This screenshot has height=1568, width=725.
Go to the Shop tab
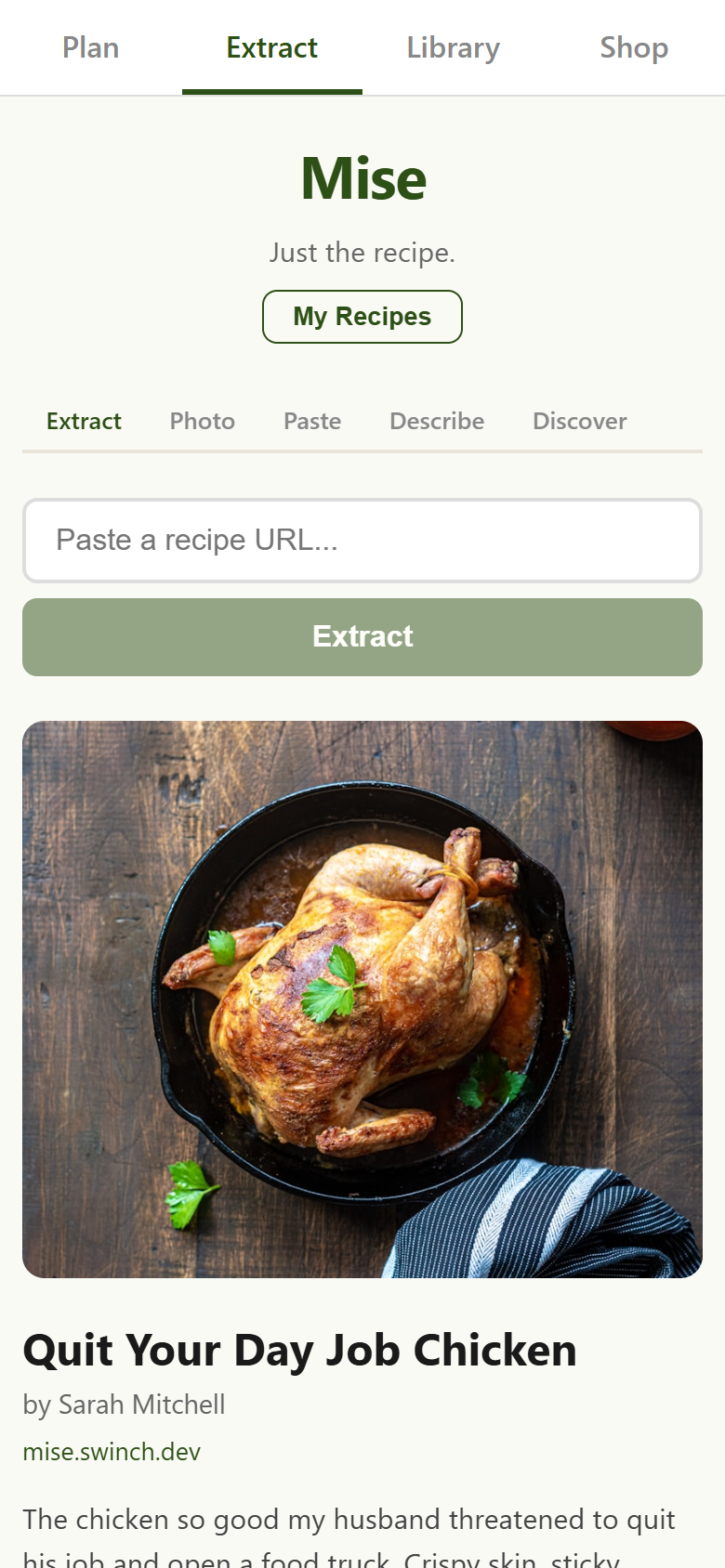coord(634,47)
